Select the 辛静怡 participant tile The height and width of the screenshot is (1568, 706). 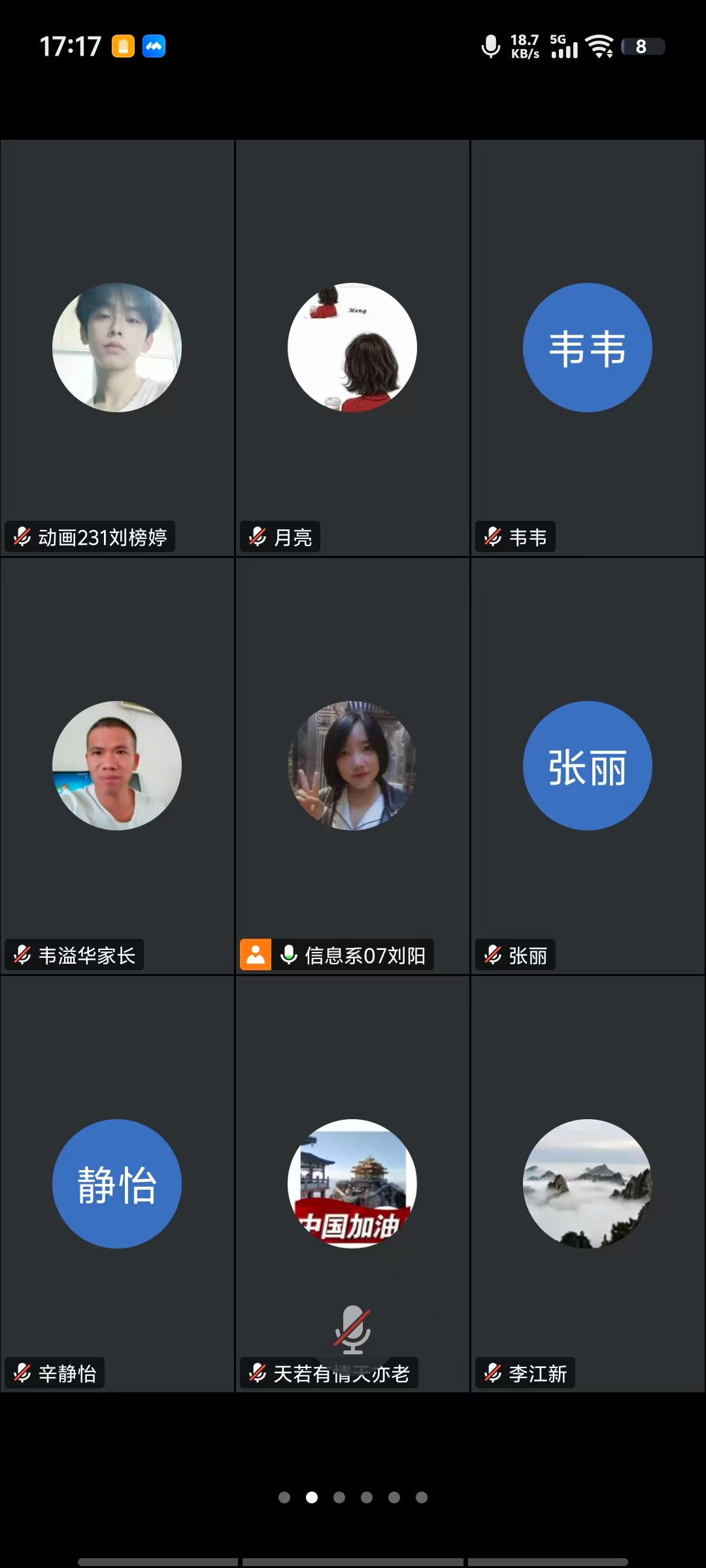point(117,1184)
